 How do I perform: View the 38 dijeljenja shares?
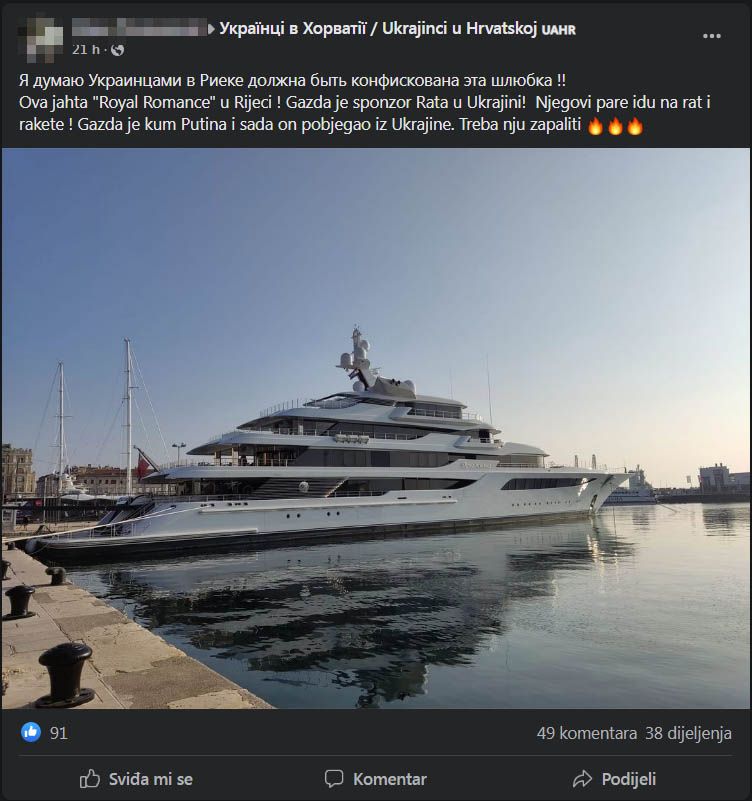688,733
